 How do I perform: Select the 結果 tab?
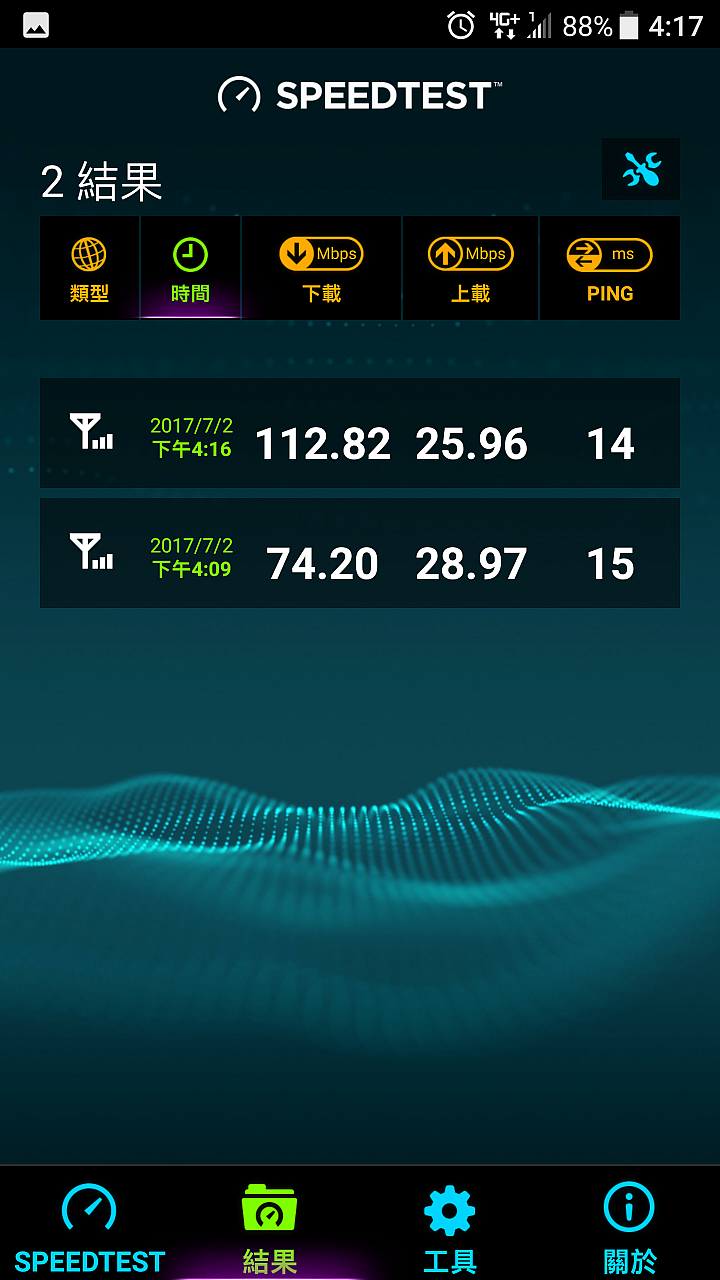point(270,1224)
